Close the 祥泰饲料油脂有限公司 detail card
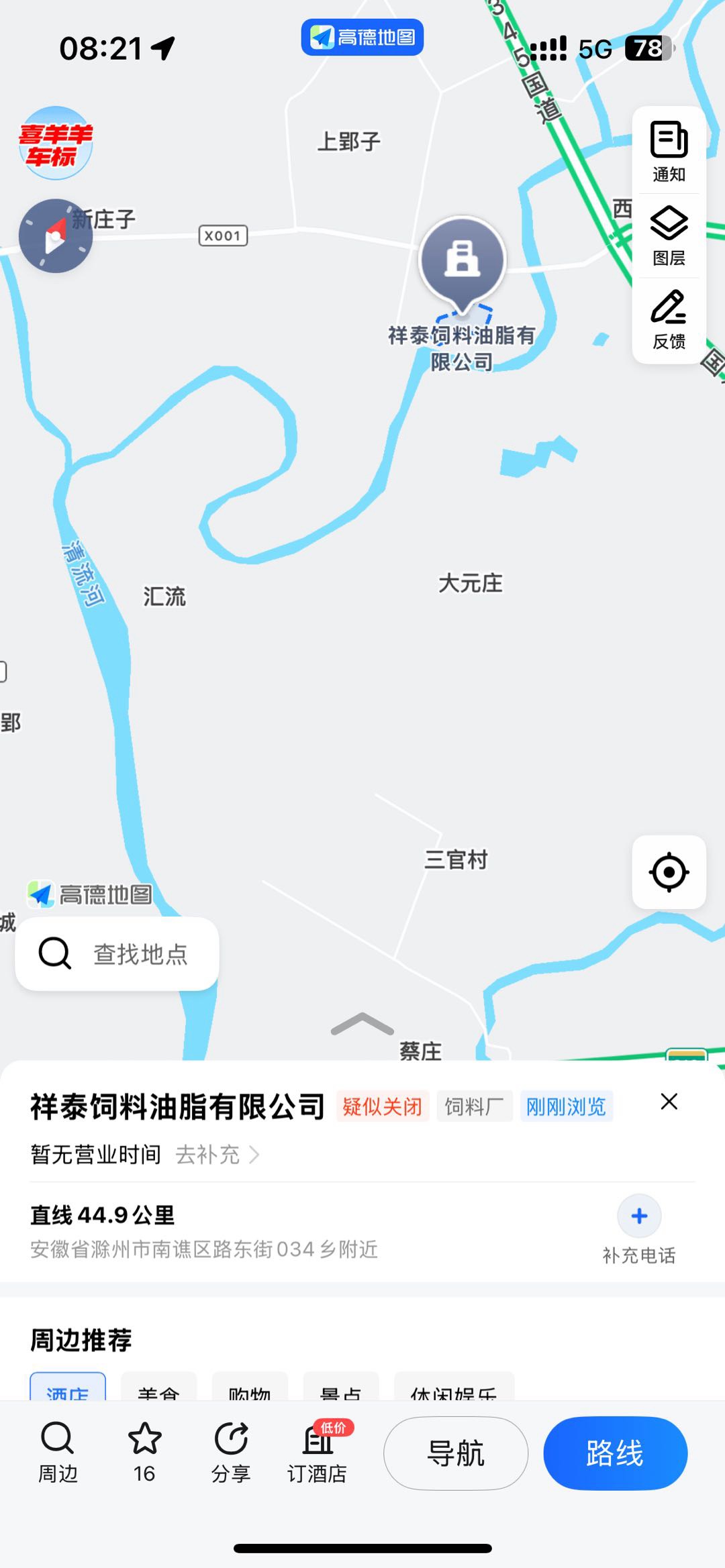This screenshot has height=1568, width=725. 669,1102
